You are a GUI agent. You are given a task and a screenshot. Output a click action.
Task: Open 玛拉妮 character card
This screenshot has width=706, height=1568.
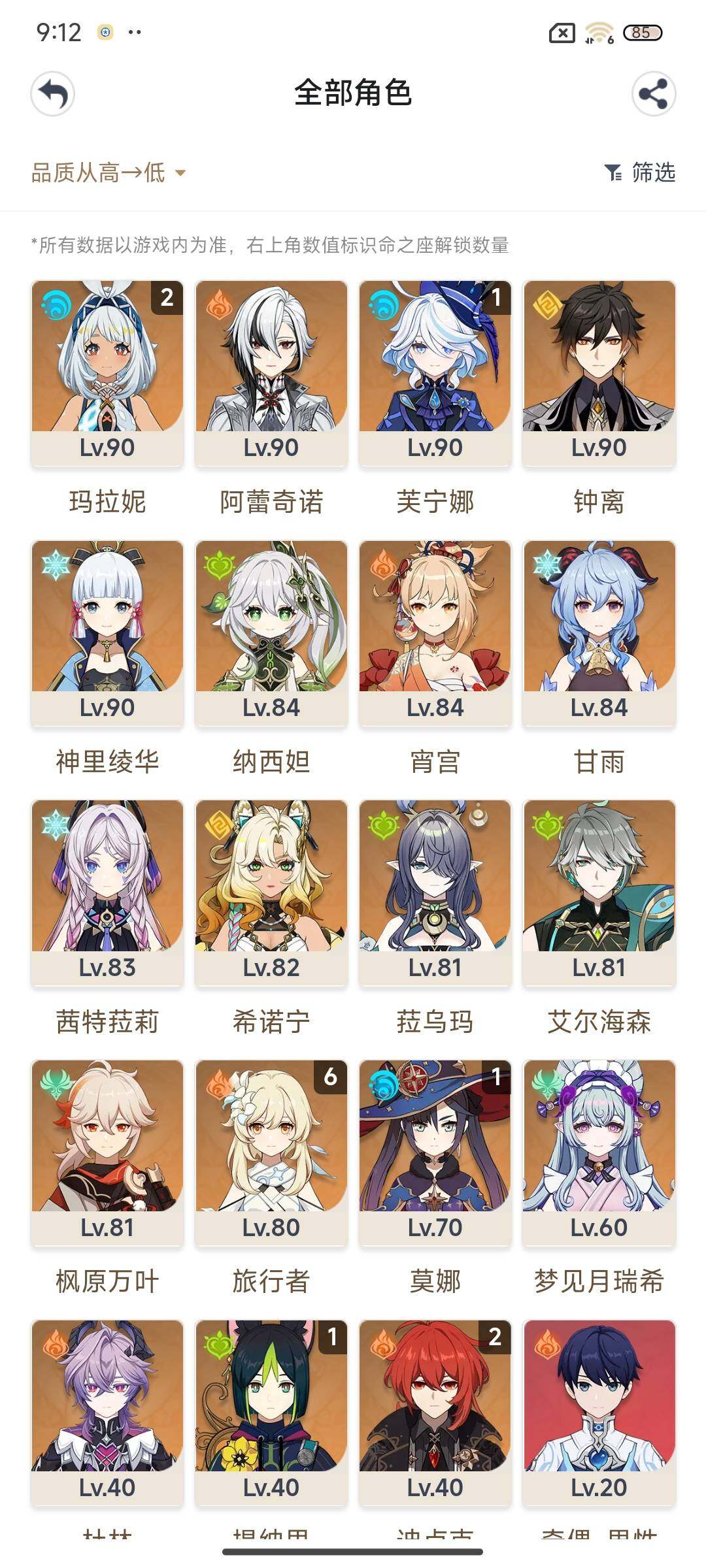point(107,372)
